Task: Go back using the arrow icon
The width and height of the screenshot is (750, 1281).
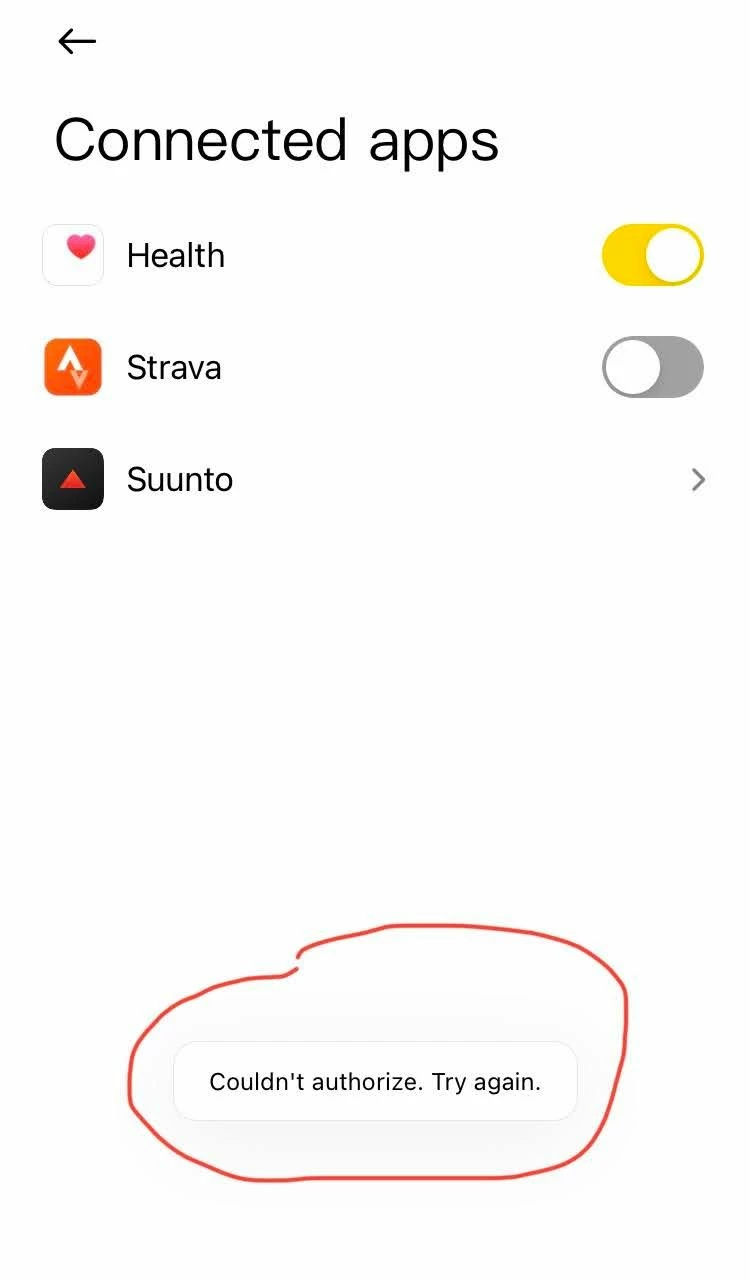Action: (76, 41)
